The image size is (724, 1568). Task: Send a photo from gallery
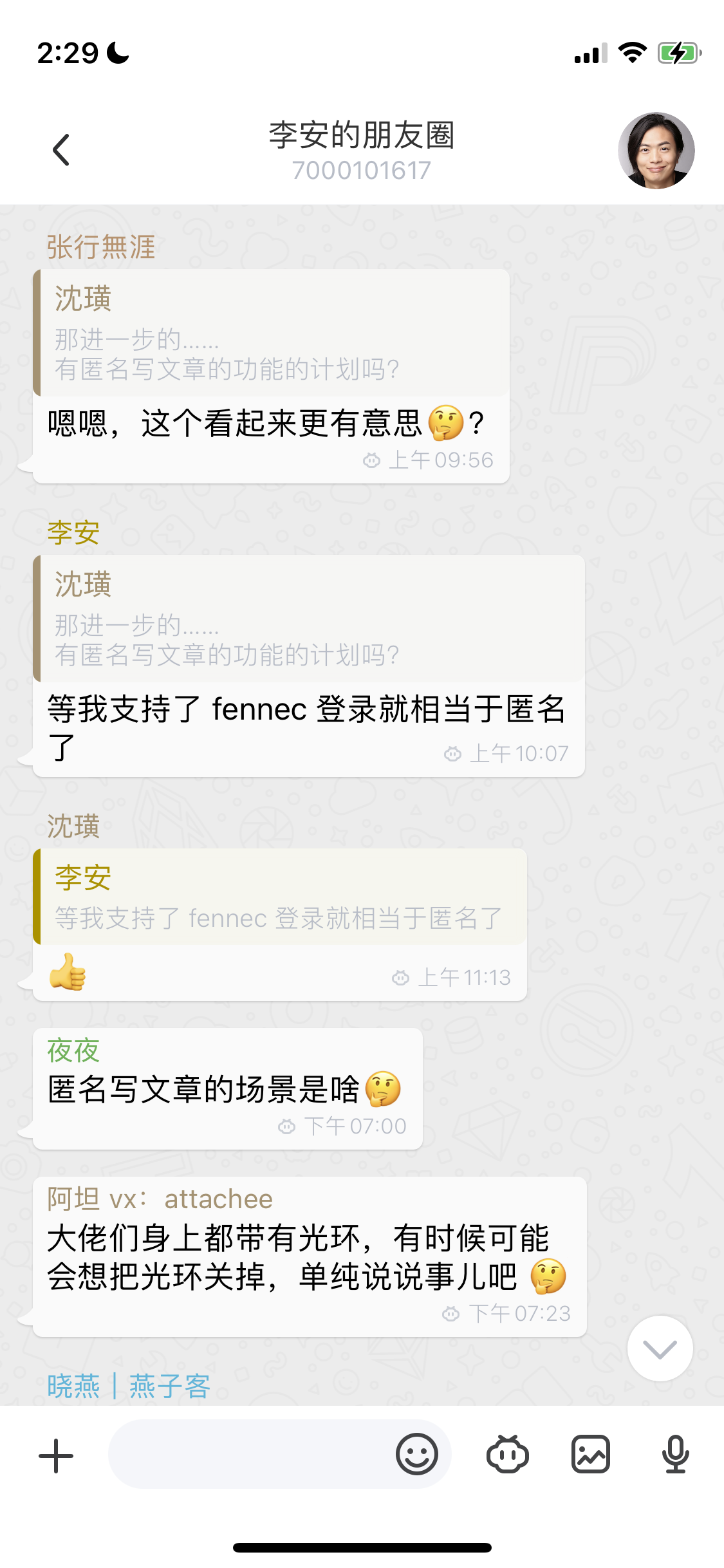point(590,1454)
